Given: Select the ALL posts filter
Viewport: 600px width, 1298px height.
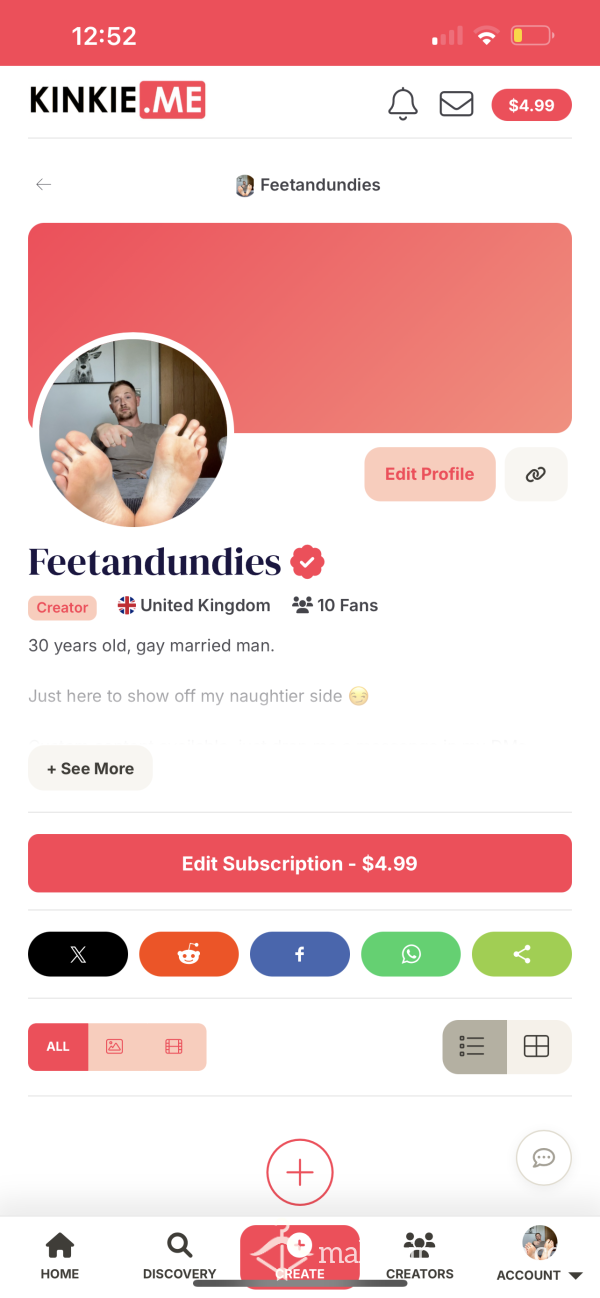Looking at the screenshot, I should [x=58, y=1047].
